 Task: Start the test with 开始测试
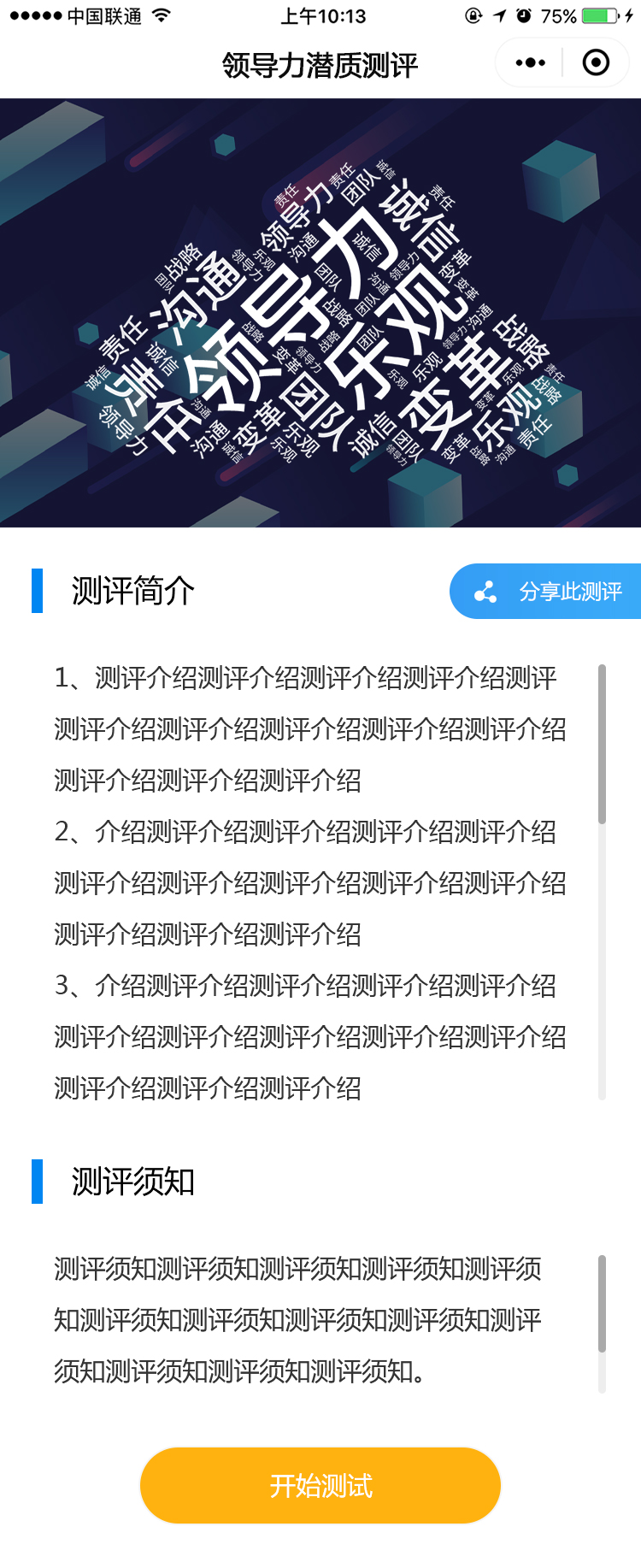click(x=320, y=1485)
